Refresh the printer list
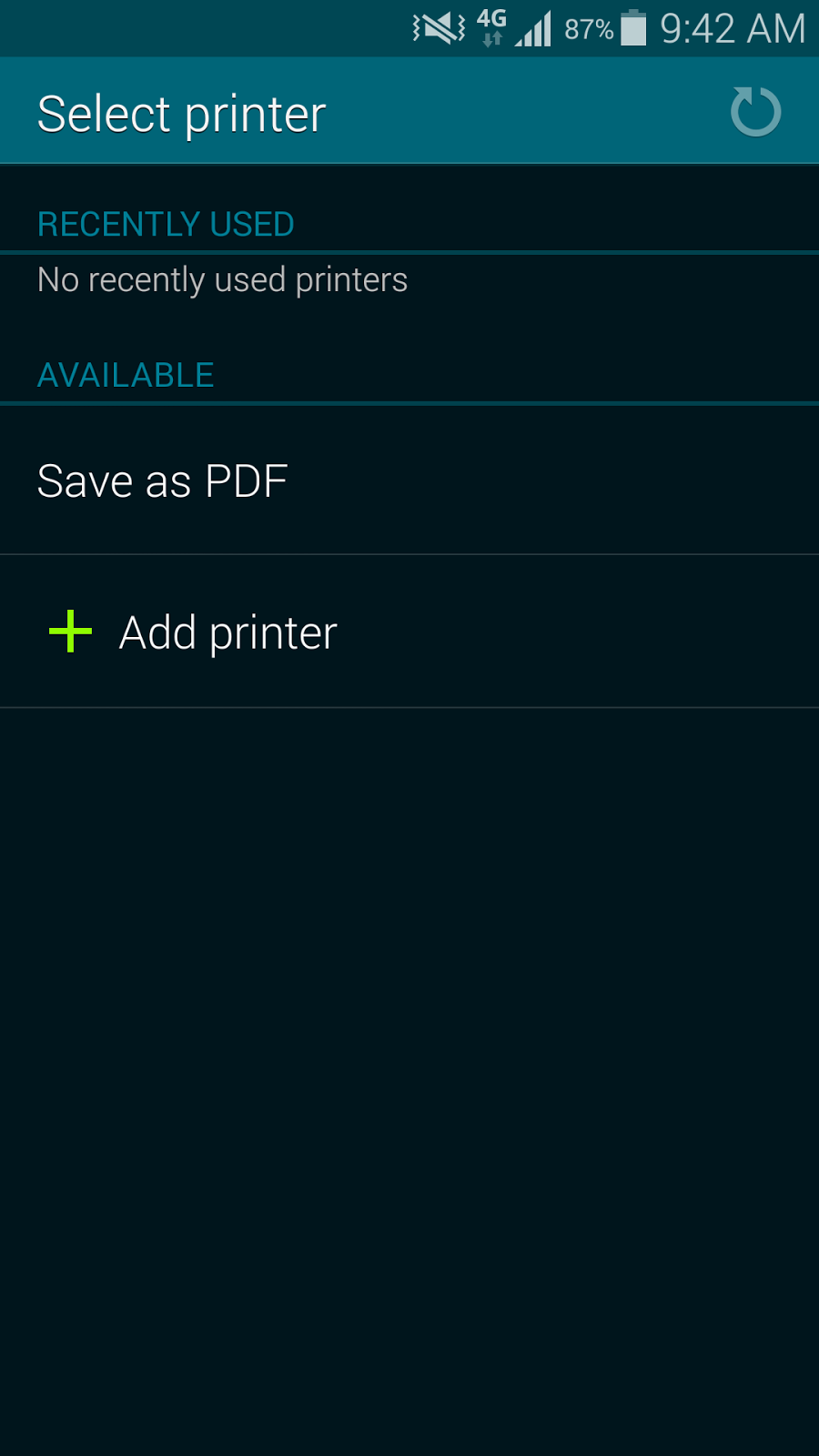 755,112
